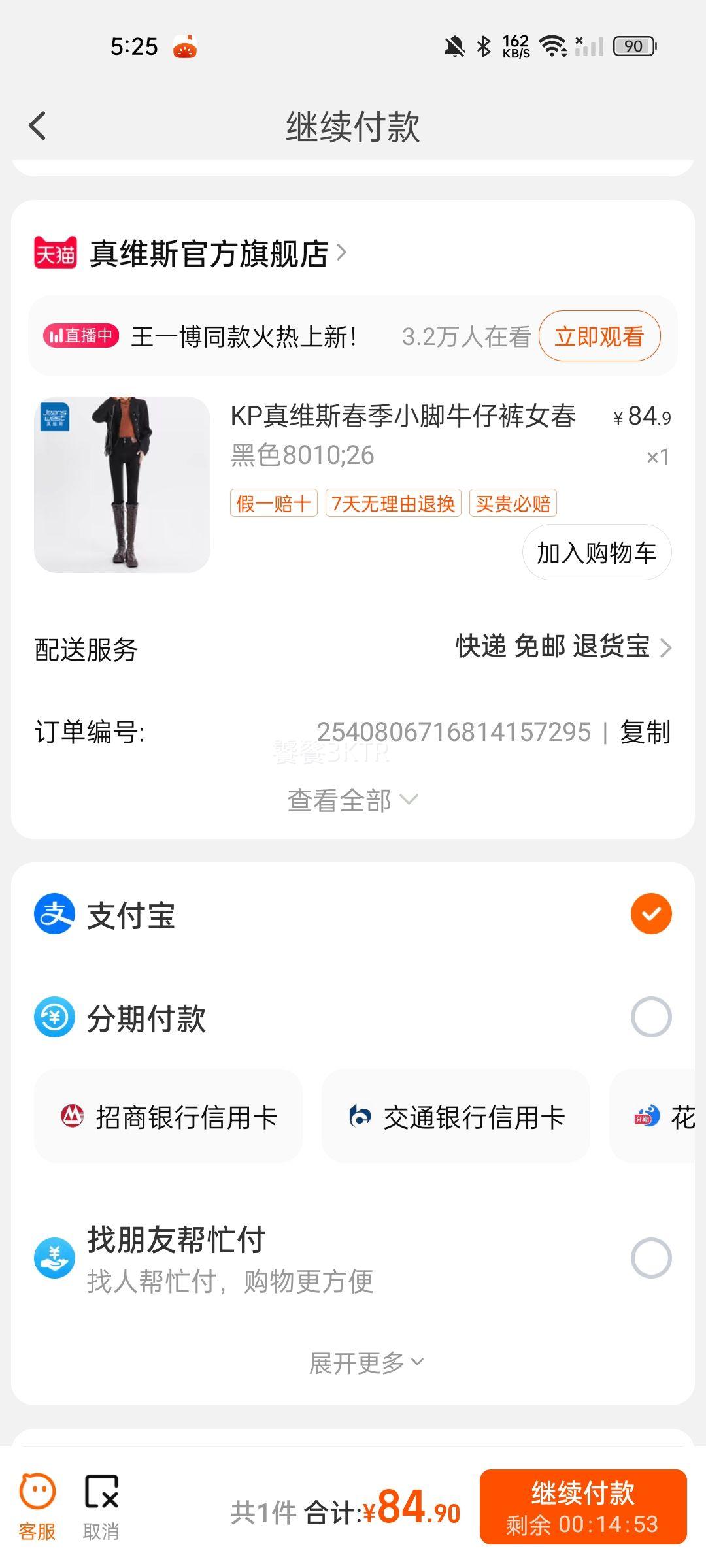
Task: Contact 客服 customer service
Action: click(37, 1503)
